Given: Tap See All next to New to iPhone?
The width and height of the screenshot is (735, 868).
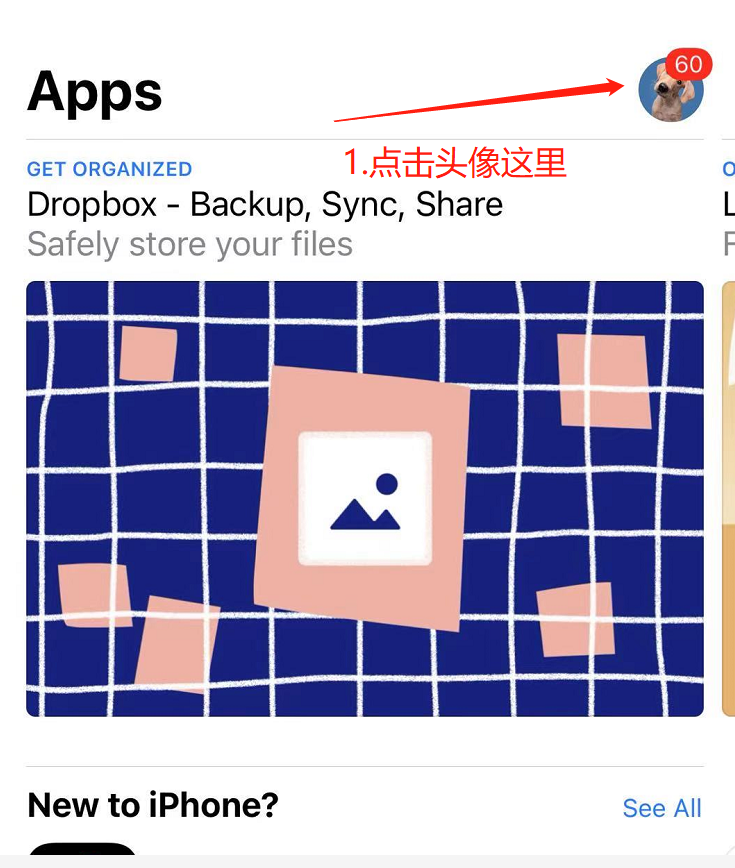Looking at the screenshot, I should [662, 808].
